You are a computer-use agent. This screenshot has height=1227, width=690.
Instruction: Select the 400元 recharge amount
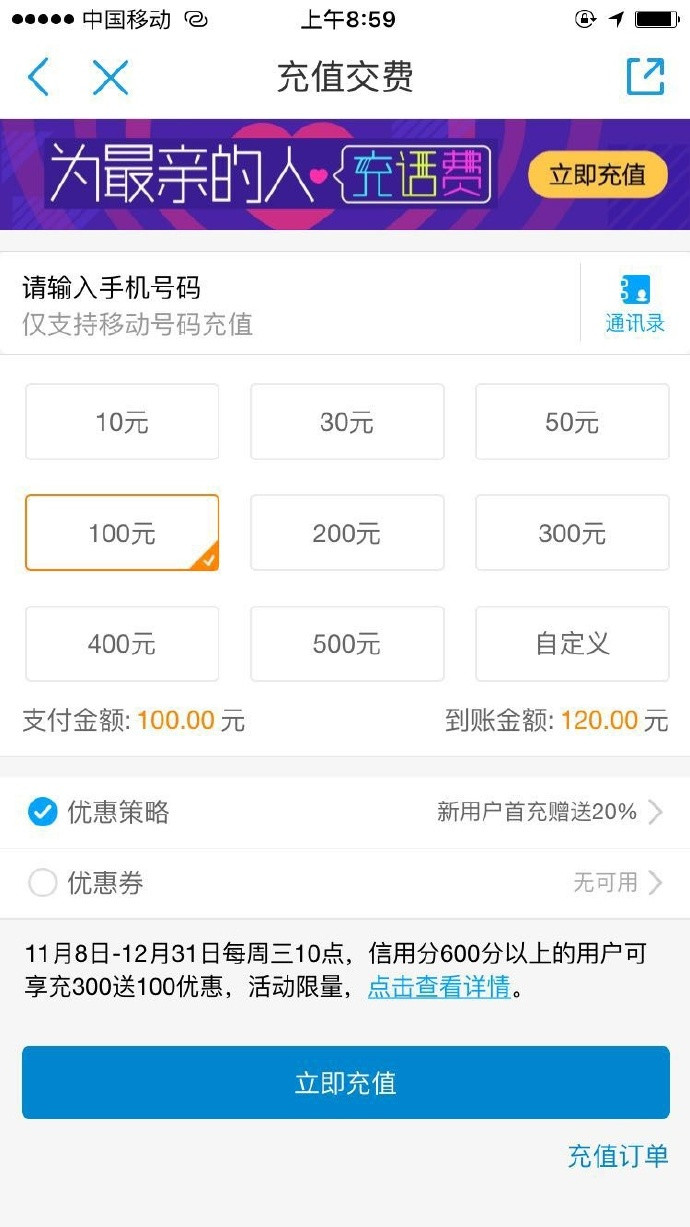[x=122, y=644]
